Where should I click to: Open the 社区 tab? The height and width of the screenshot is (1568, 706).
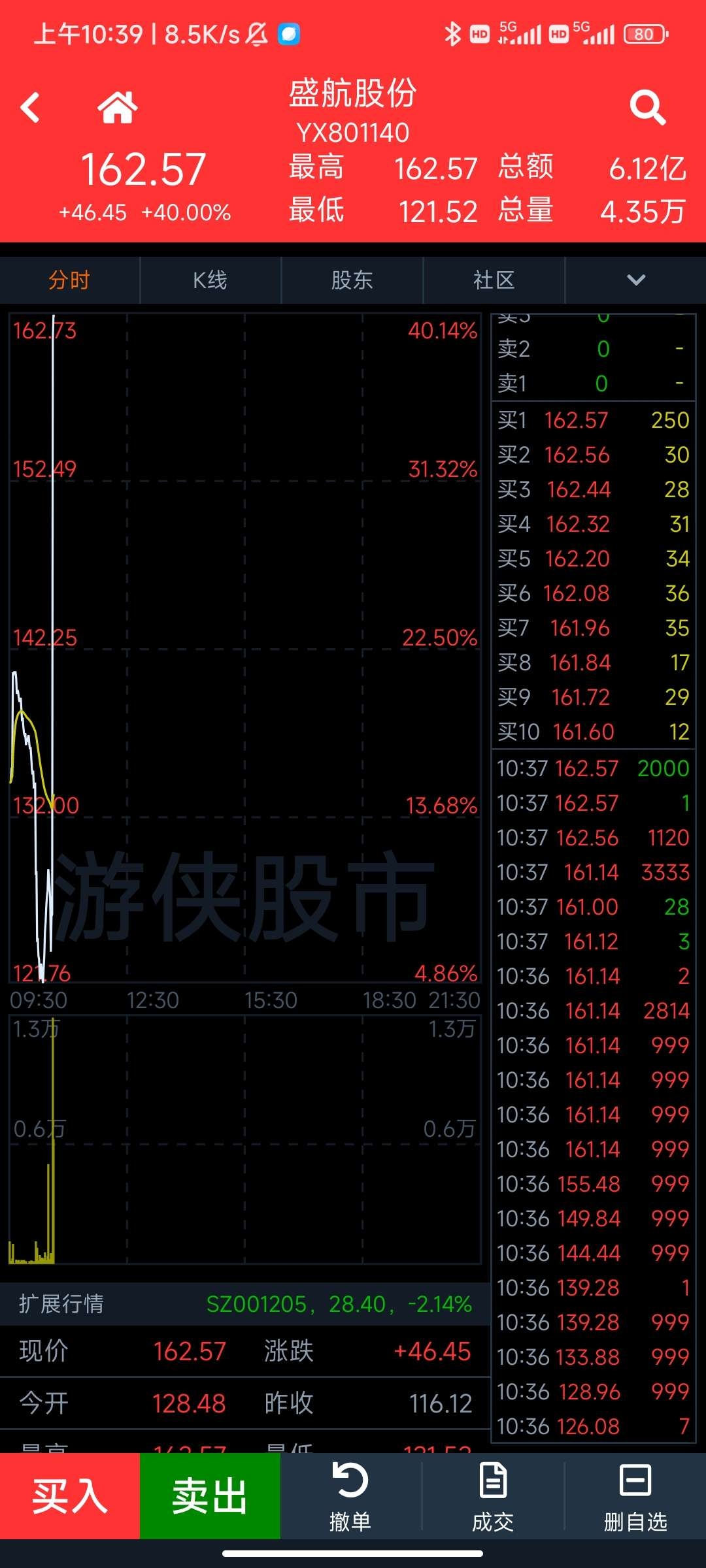(x=494, y=280)
